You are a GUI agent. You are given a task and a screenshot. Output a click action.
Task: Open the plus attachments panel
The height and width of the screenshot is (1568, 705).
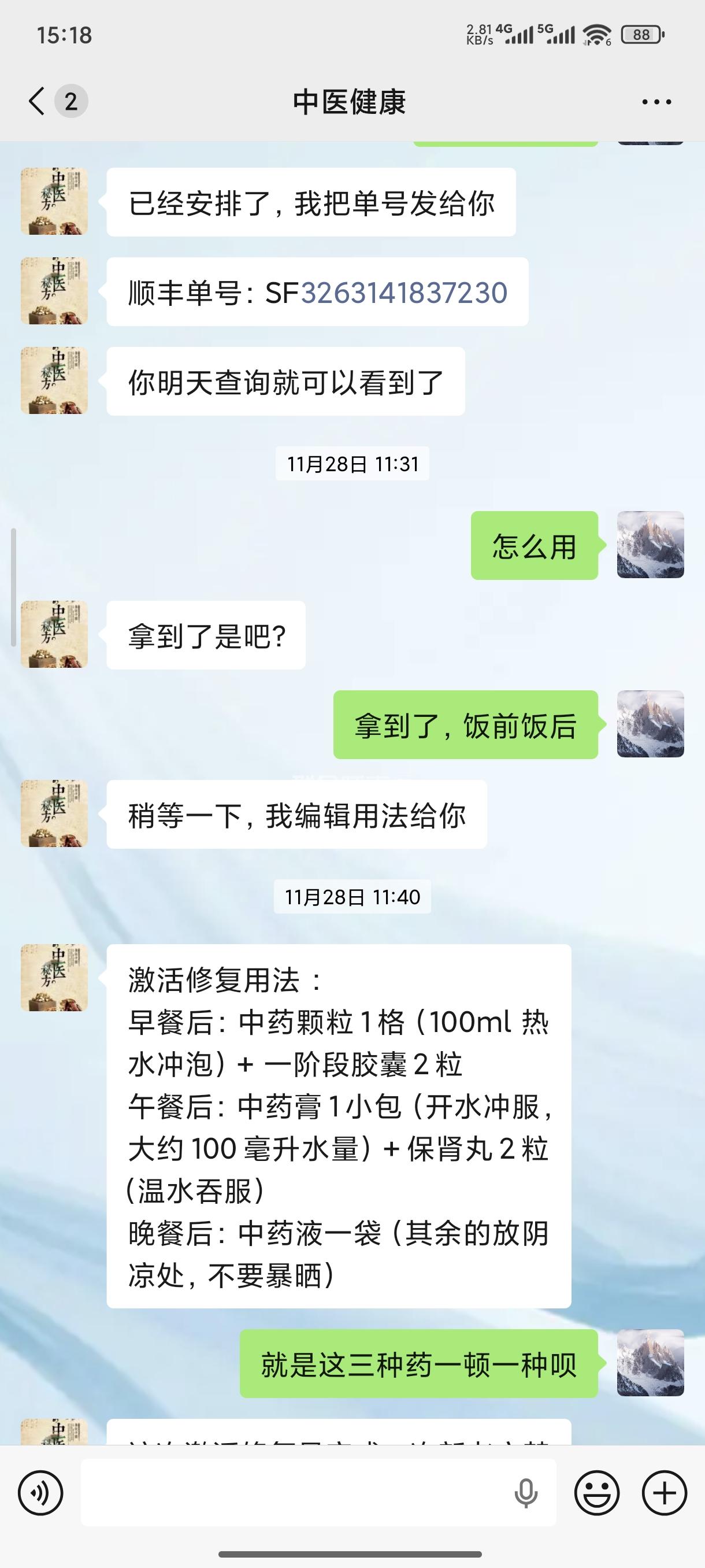664,1492
